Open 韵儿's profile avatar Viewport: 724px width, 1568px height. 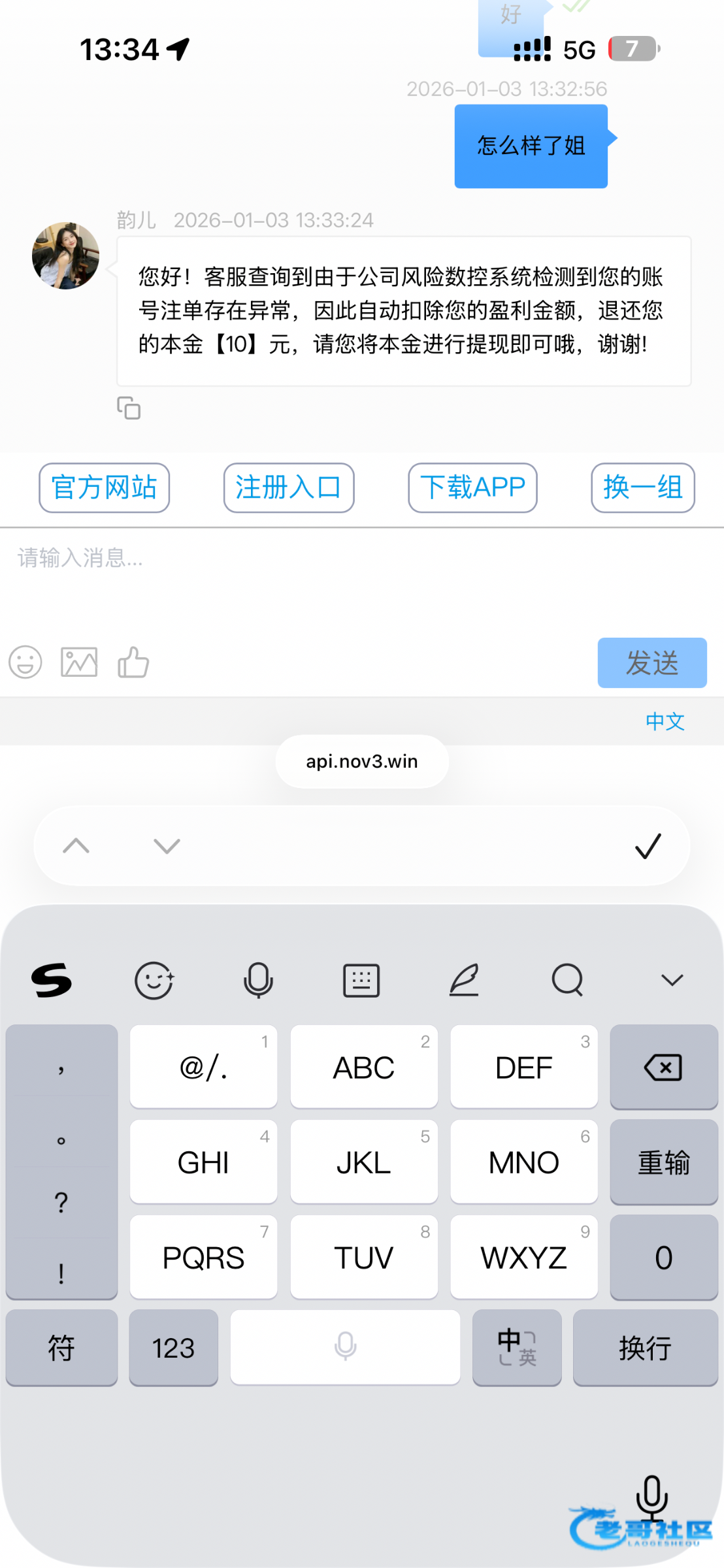click(66, 255)
